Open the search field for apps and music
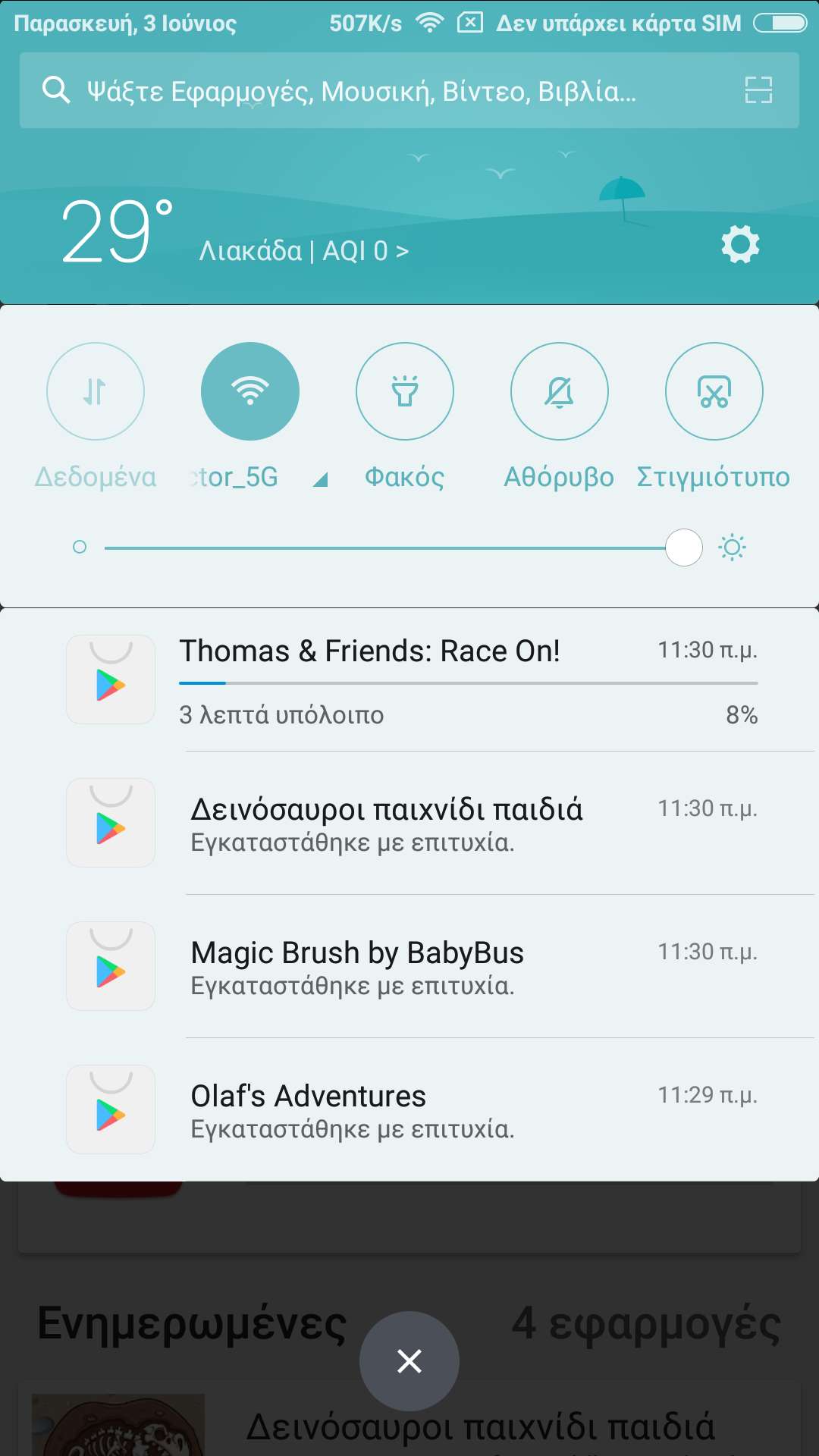Screen dimensions: 819x1456 [364, 91]
